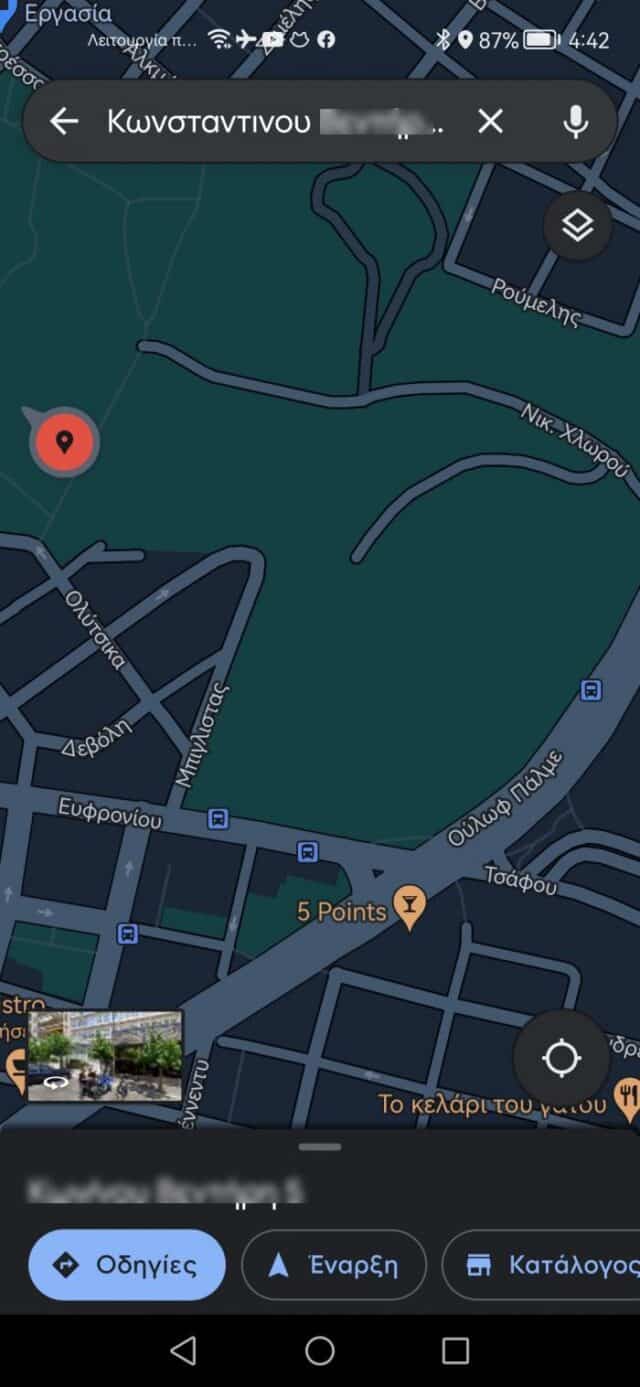Expand the bottom sheet handle
The image size is (640, 1387).
(x=320, y=1147)
